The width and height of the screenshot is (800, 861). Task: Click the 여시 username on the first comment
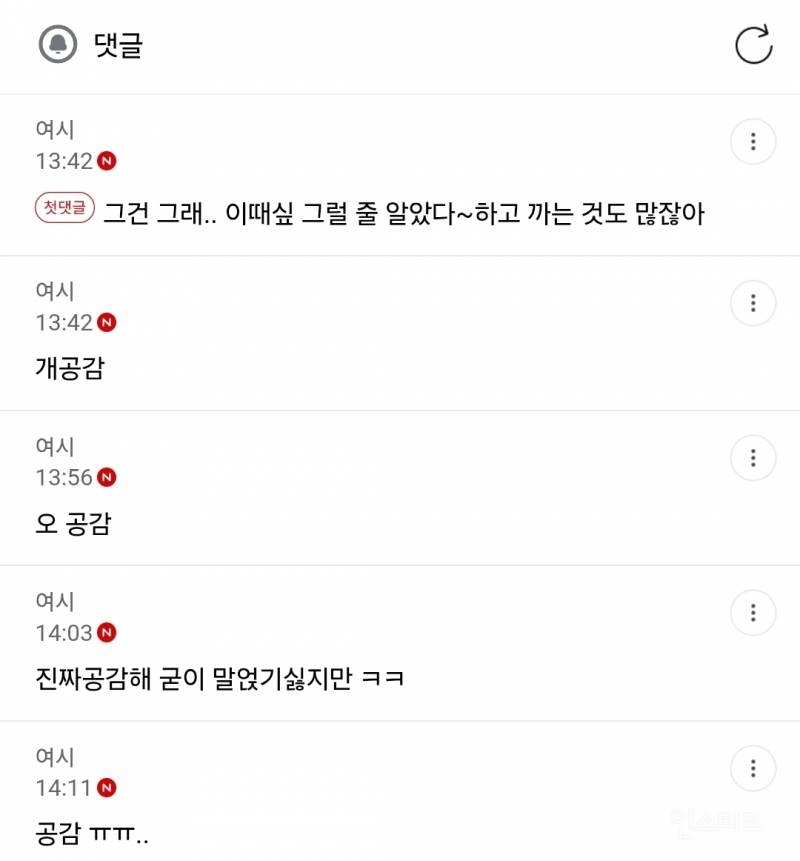56,128
